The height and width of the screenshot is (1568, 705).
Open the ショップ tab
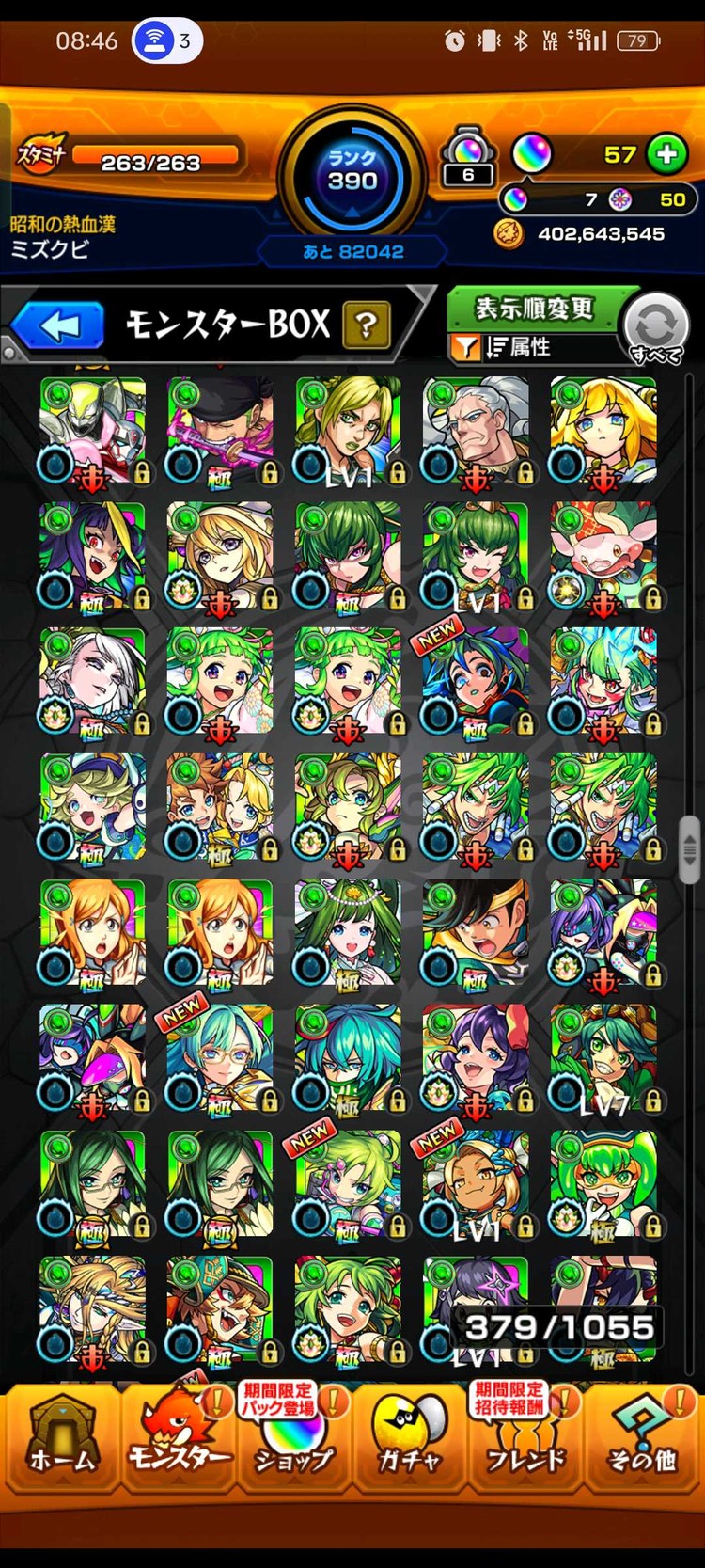pos(294,1437)
